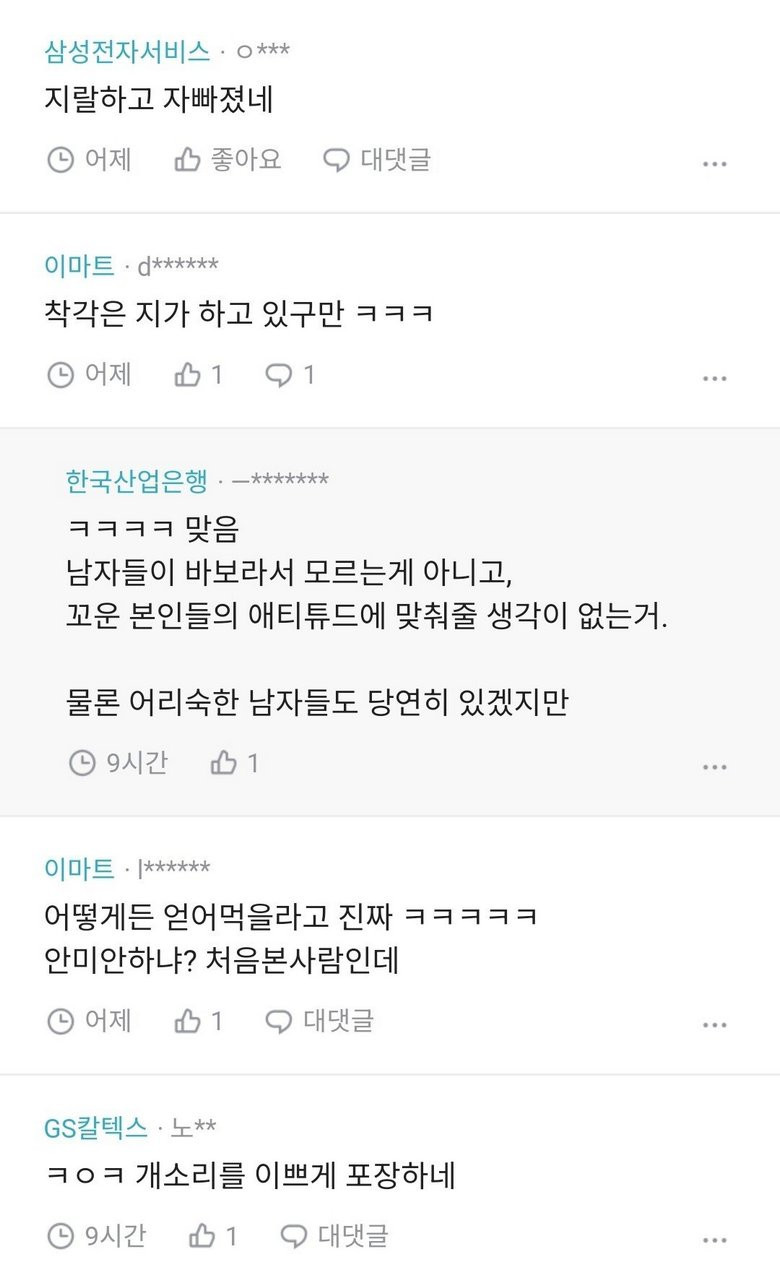Viewport: 780px width, 1286px height.
Task: Like the 어떻게든 얻어먹을라고 comment
Action: (x=198, y=1021)
